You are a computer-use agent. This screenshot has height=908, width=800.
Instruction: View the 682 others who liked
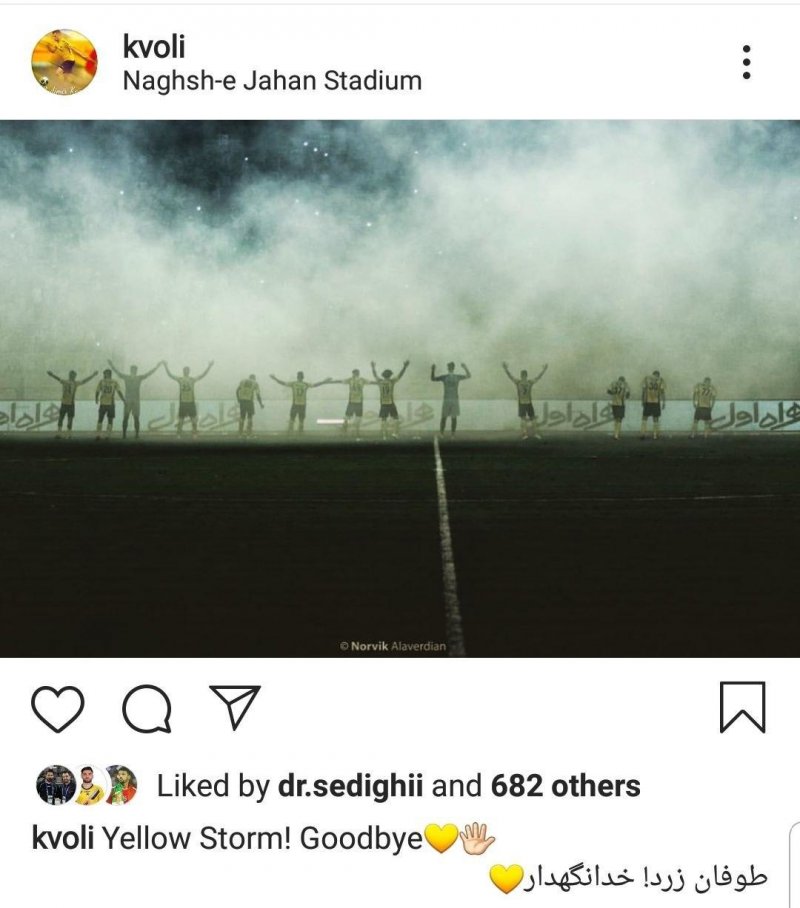coord(565,786)
